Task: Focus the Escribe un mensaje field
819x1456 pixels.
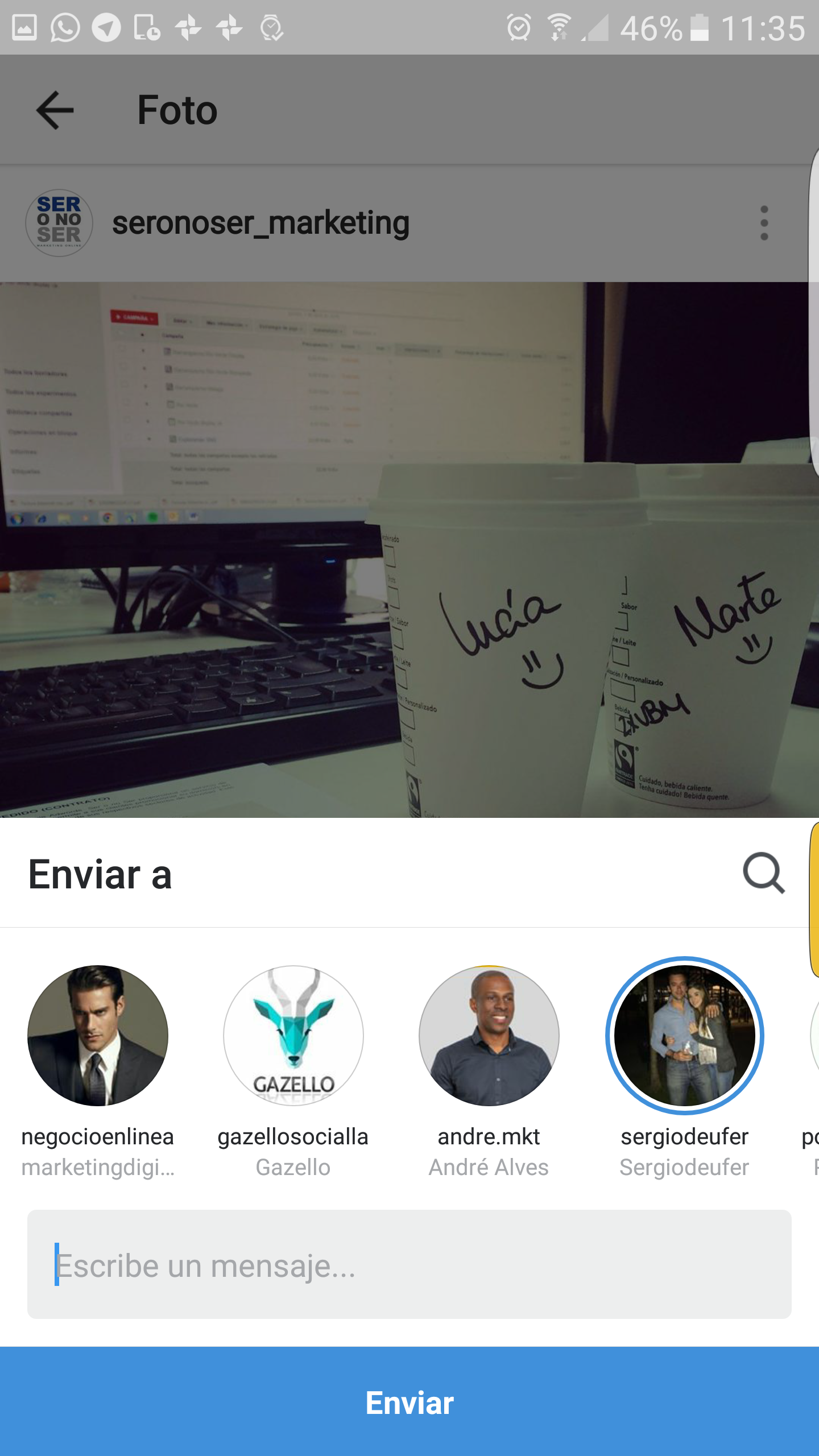Action: point(409,1265)
